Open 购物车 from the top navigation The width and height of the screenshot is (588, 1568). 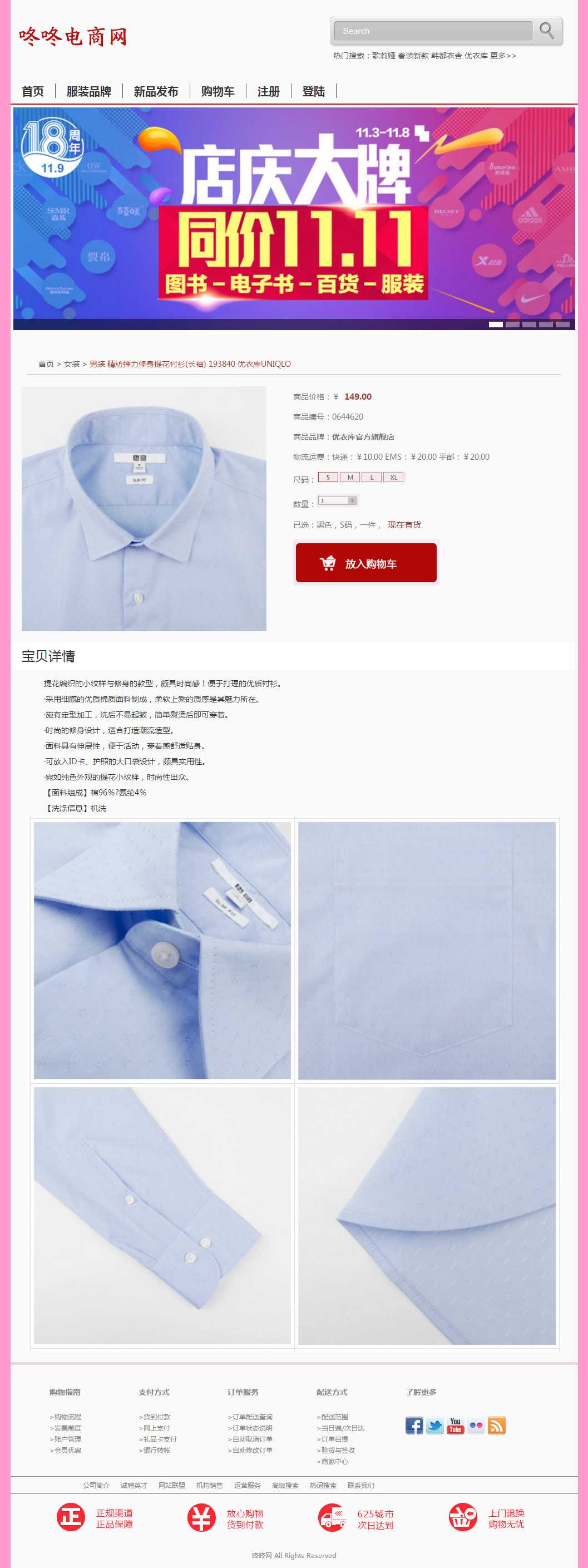[218, 91]
